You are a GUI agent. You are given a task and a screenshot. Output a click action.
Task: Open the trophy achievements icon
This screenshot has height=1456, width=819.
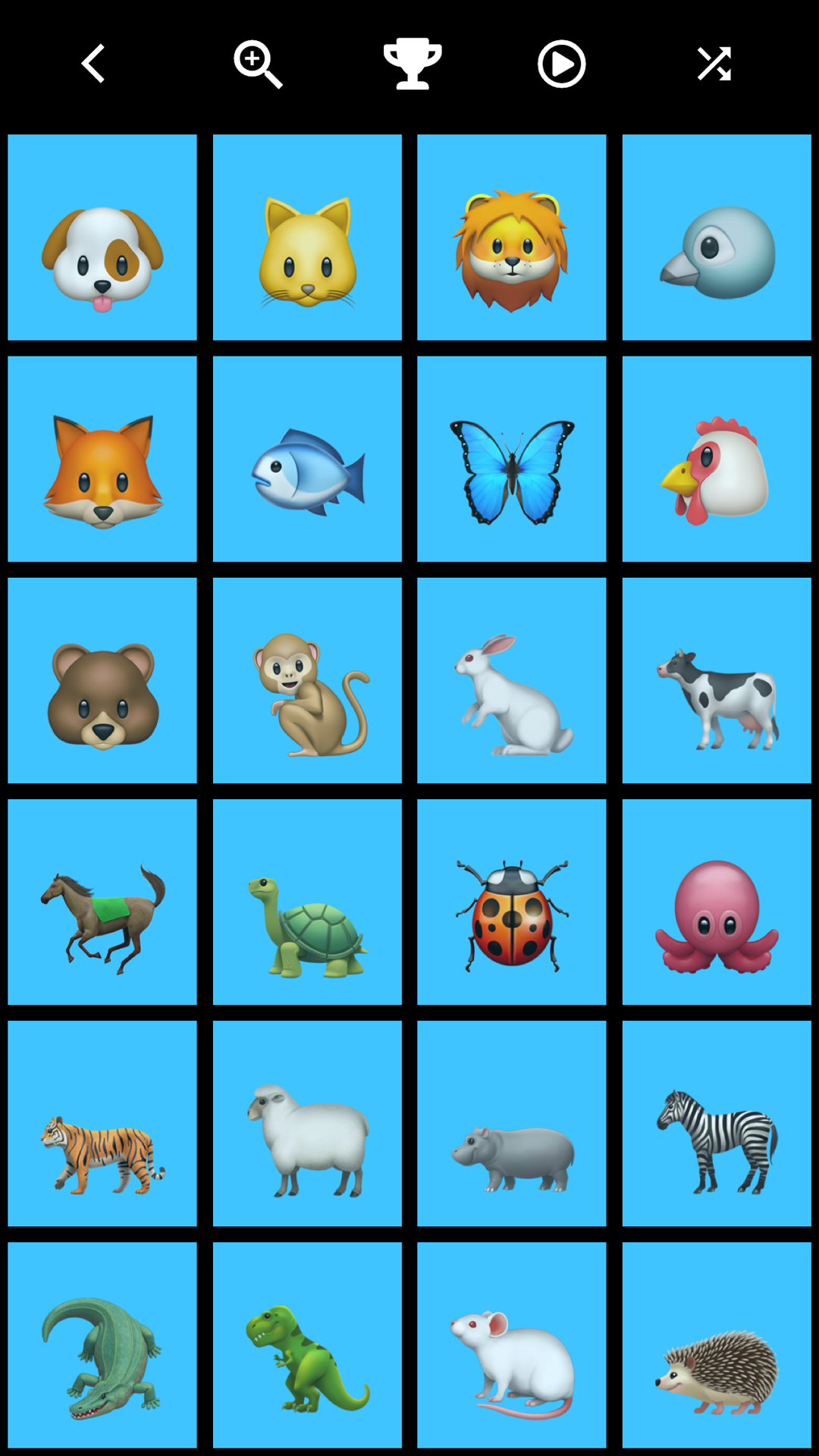(413, 64)
